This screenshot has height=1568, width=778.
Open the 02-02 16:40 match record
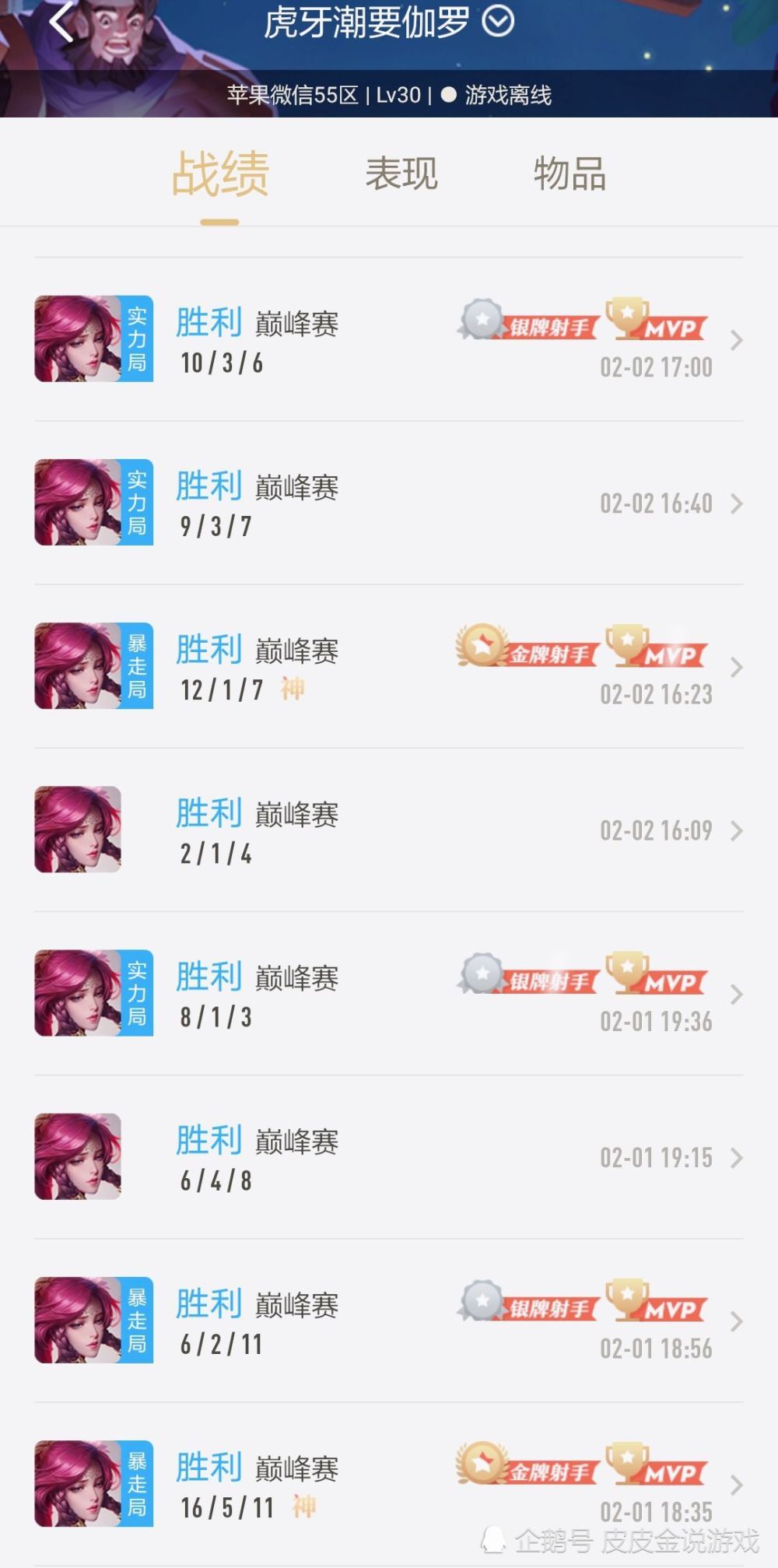pyautogui.click(x=389, y=503)
